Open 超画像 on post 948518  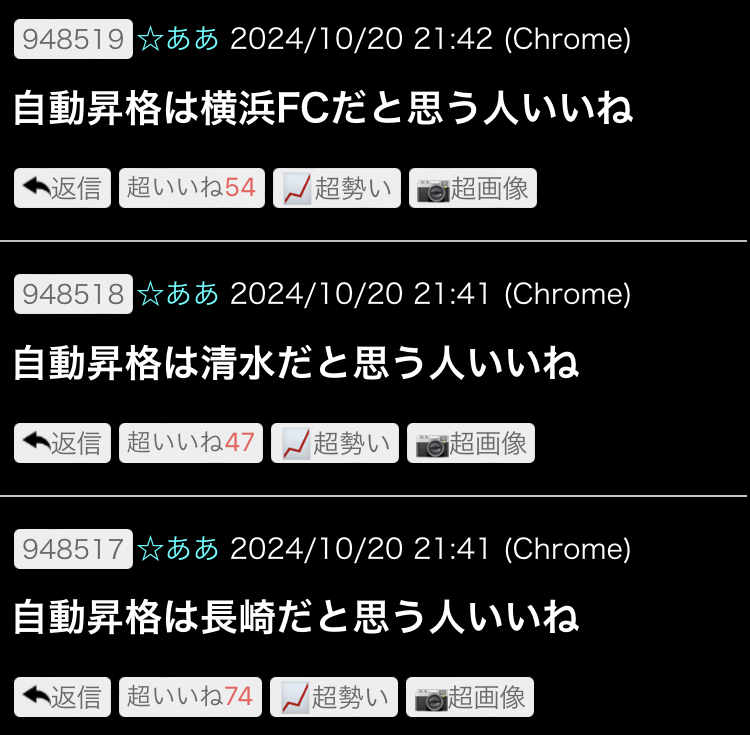pos(470,443)
